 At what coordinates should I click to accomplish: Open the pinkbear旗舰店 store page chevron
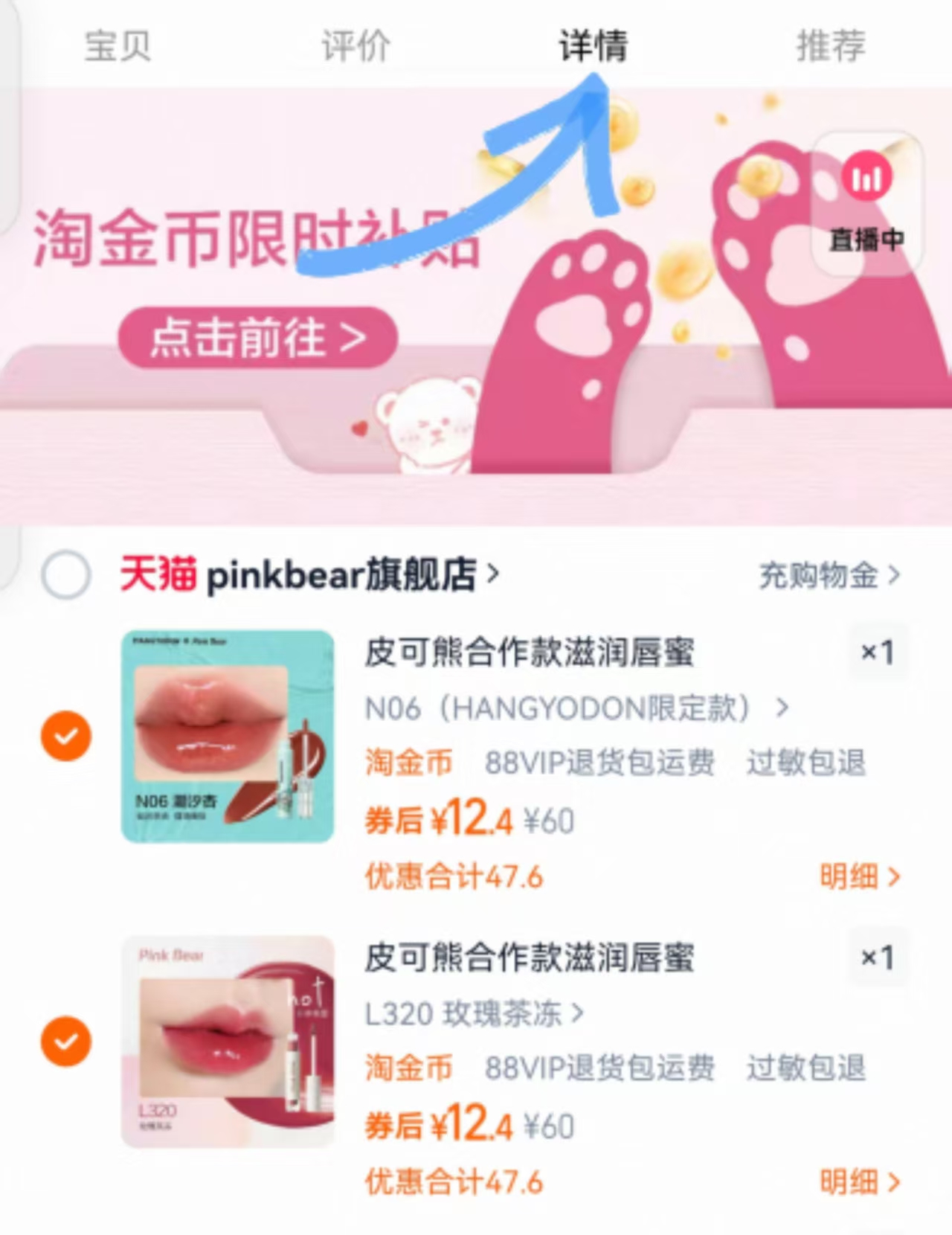point(493,574)
